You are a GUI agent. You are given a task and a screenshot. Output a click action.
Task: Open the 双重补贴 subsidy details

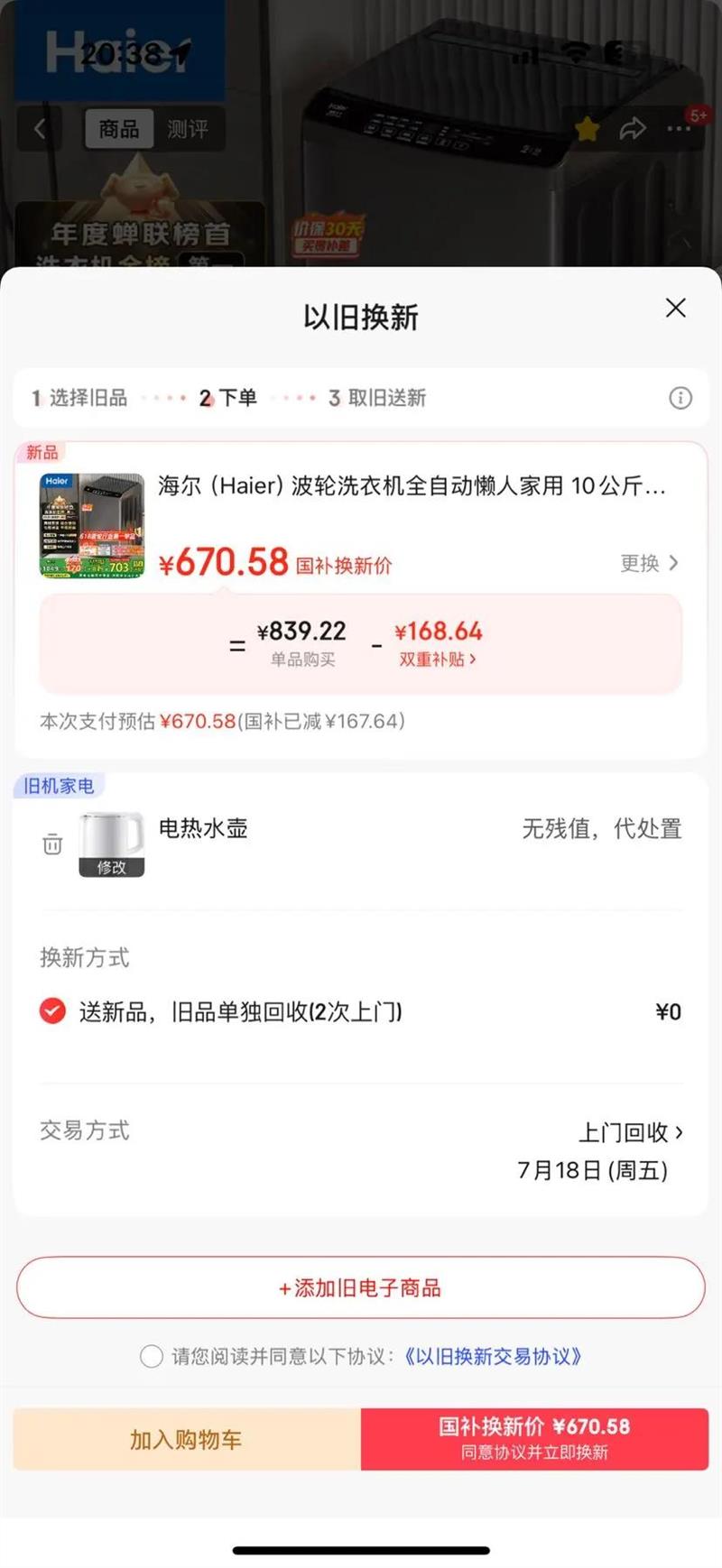click(438, 659)
